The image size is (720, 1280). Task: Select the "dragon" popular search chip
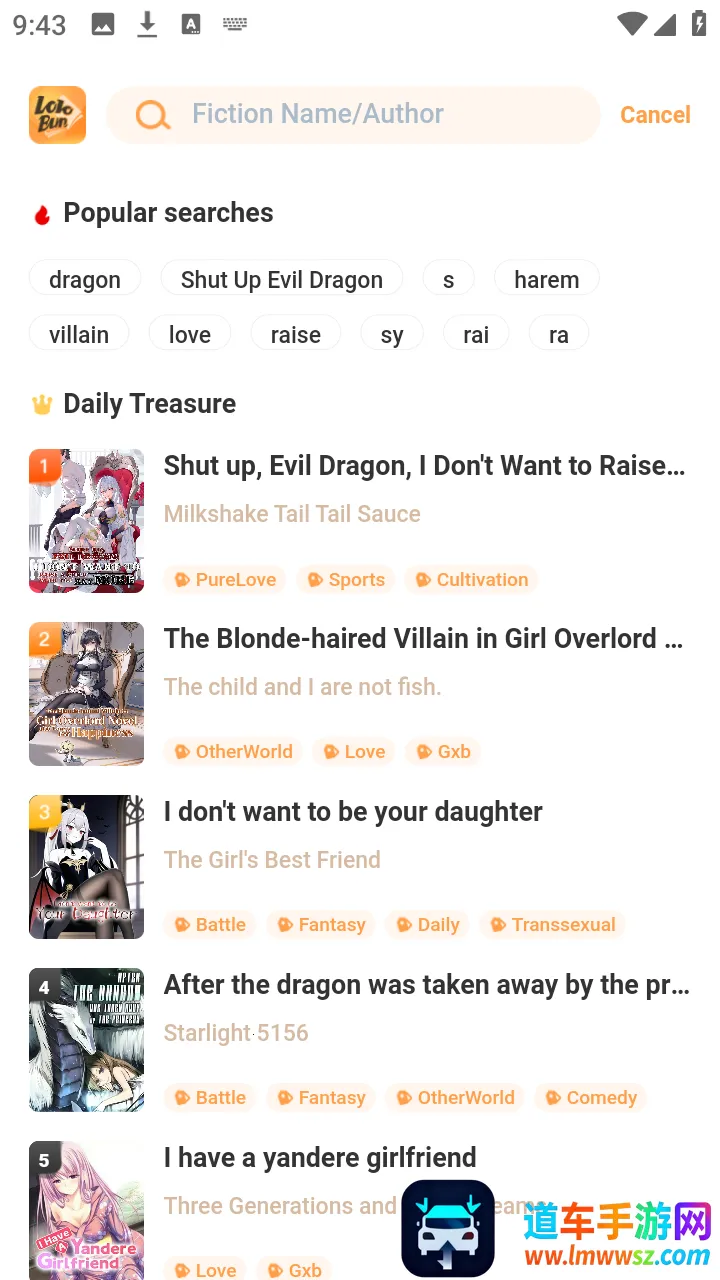coord(85,280)
